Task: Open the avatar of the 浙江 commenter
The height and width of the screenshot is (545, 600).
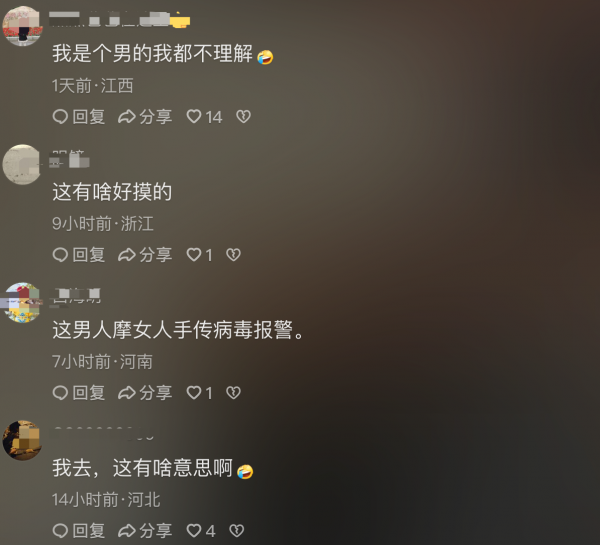Action: 22,164
